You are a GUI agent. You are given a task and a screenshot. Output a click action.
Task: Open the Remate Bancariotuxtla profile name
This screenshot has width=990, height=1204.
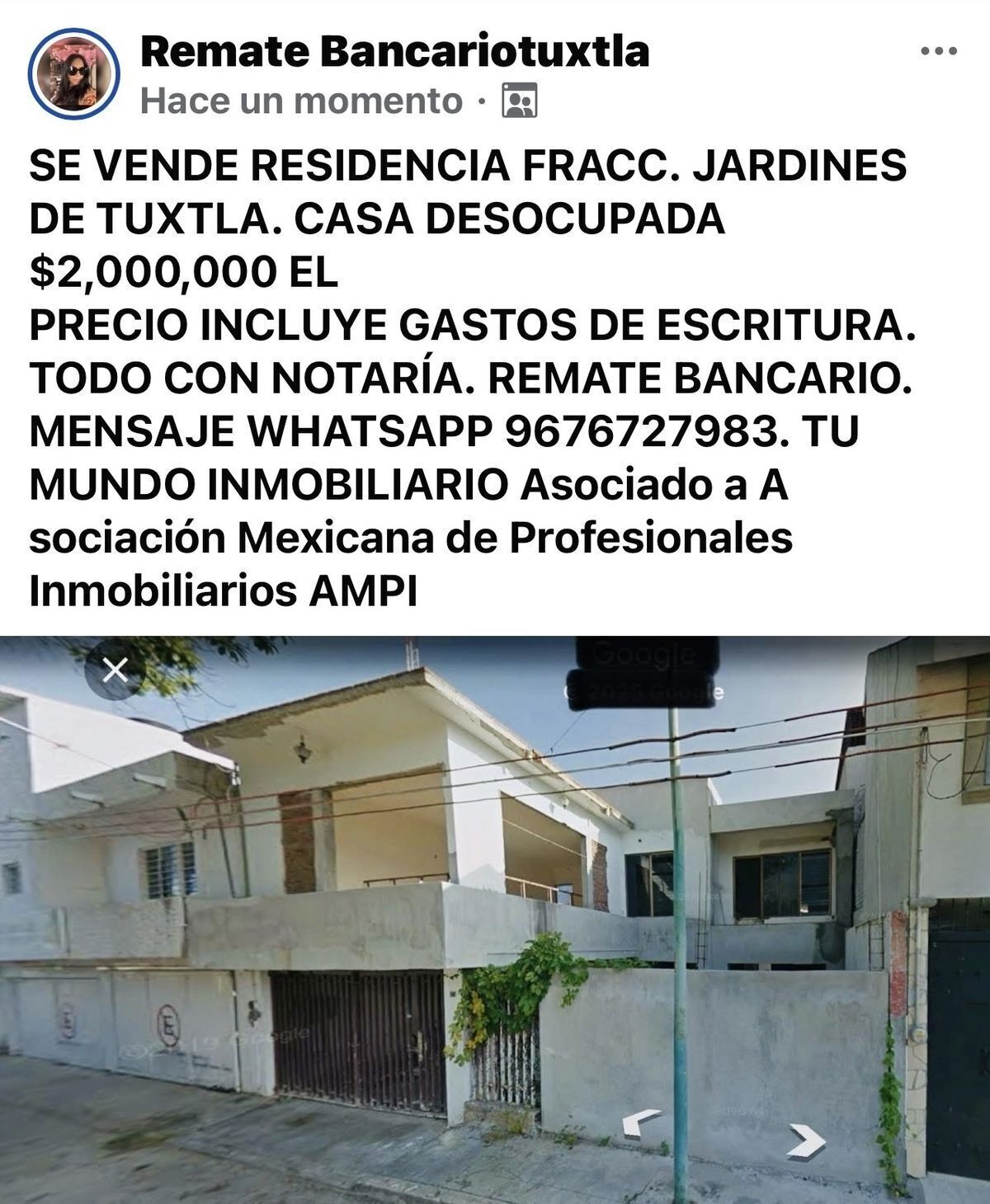[x=394, y=51]
